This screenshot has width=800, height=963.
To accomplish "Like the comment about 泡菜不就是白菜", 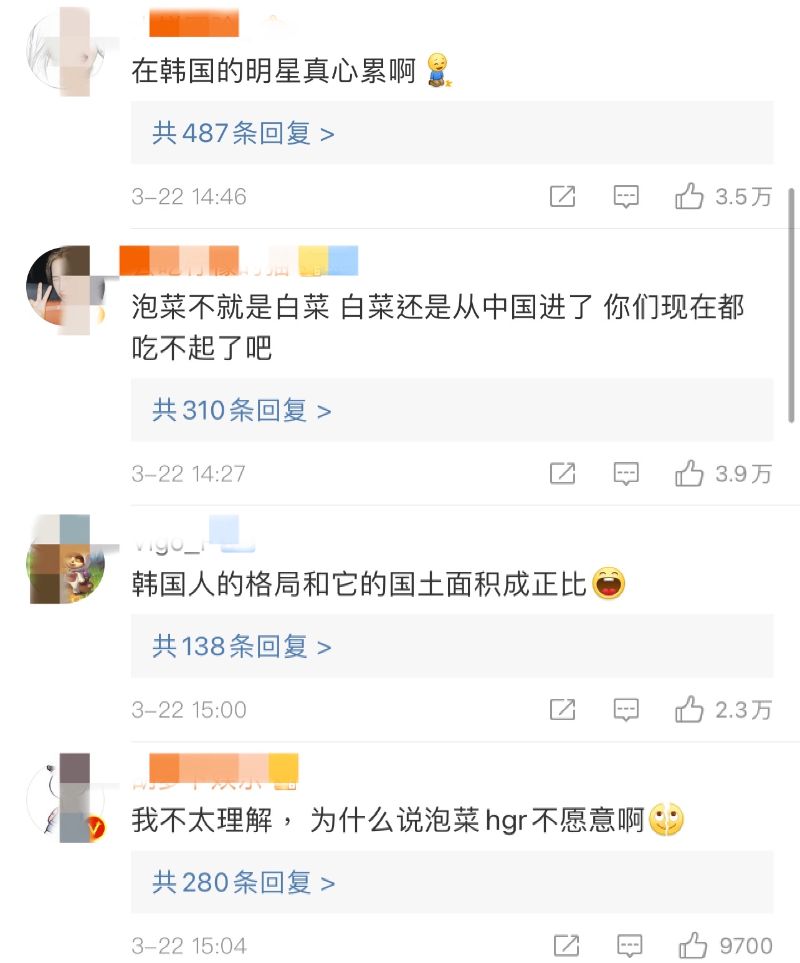I will (690, 473).
